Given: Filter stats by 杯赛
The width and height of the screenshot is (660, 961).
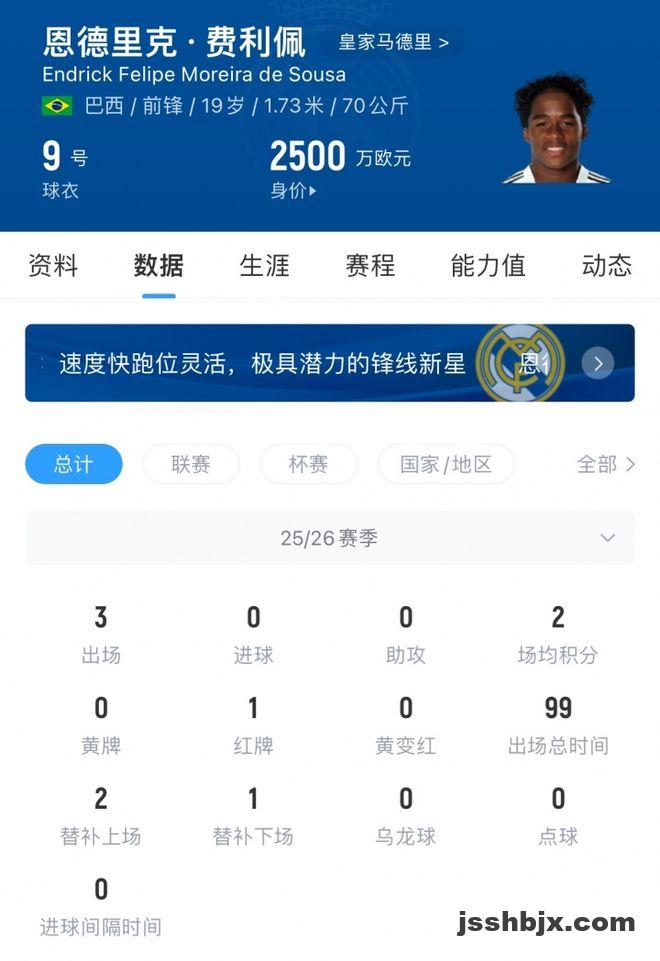Looking at the screenshot, I should pos(308,464).
